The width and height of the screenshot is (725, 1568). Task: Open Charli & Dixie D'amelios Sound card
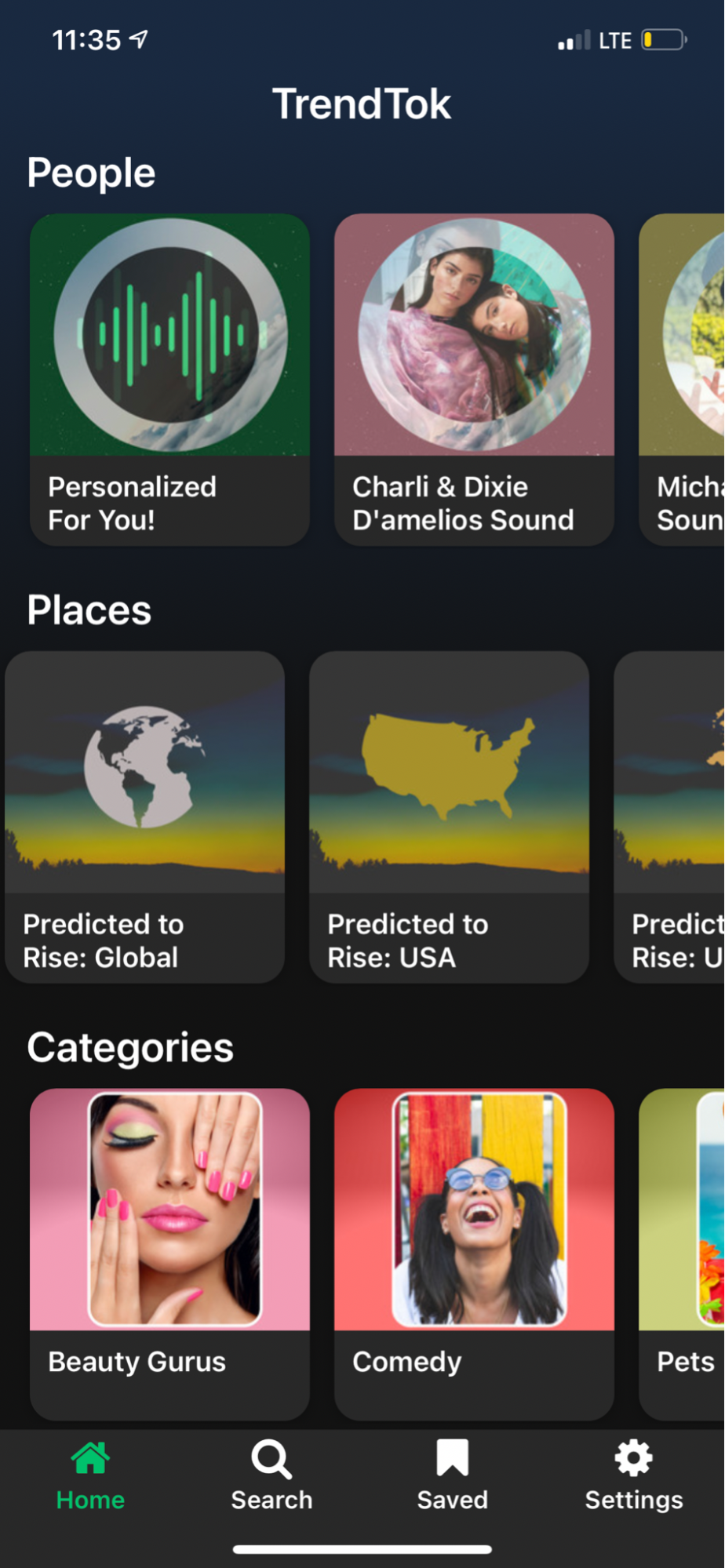(474, 380)
